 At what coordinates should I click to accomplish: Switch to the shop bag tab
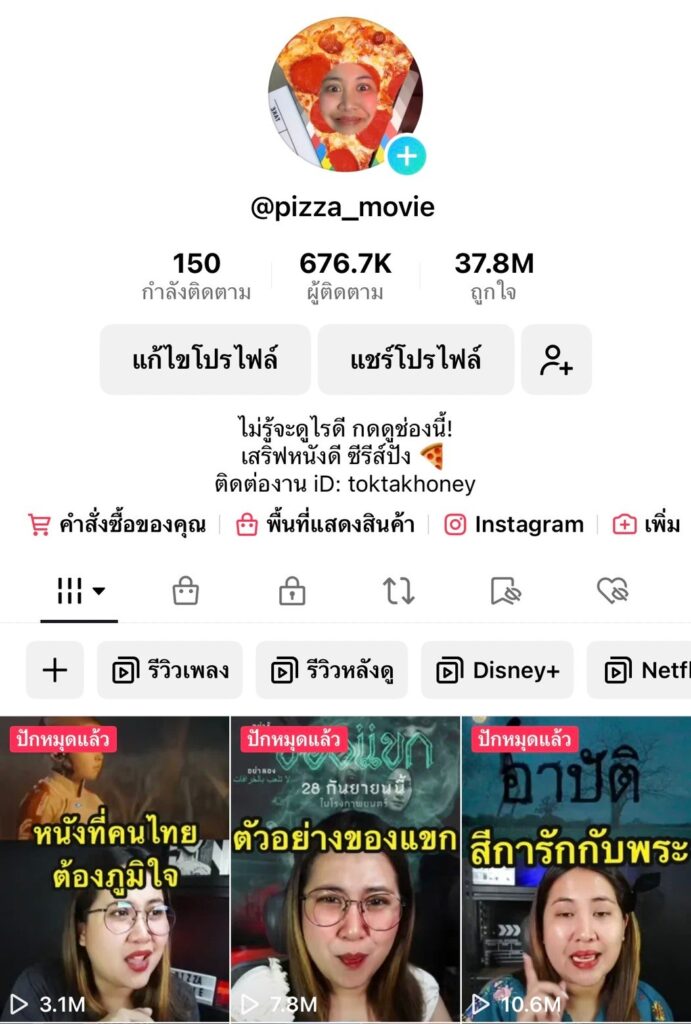pyautogui.click(x=185, y=591)
